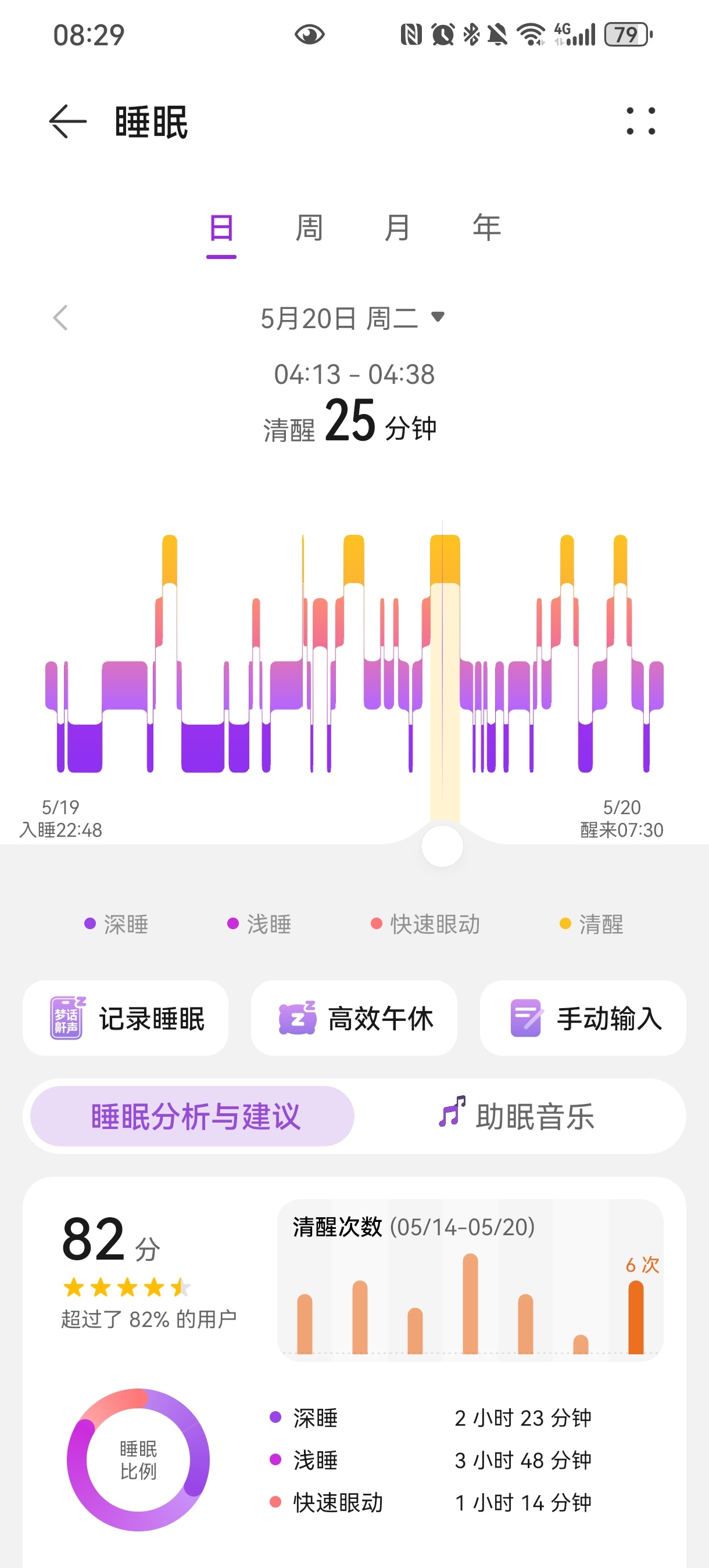Open 记录睡眠
This screenshot has width=709, height=1568.
[x=126, y=1017]
